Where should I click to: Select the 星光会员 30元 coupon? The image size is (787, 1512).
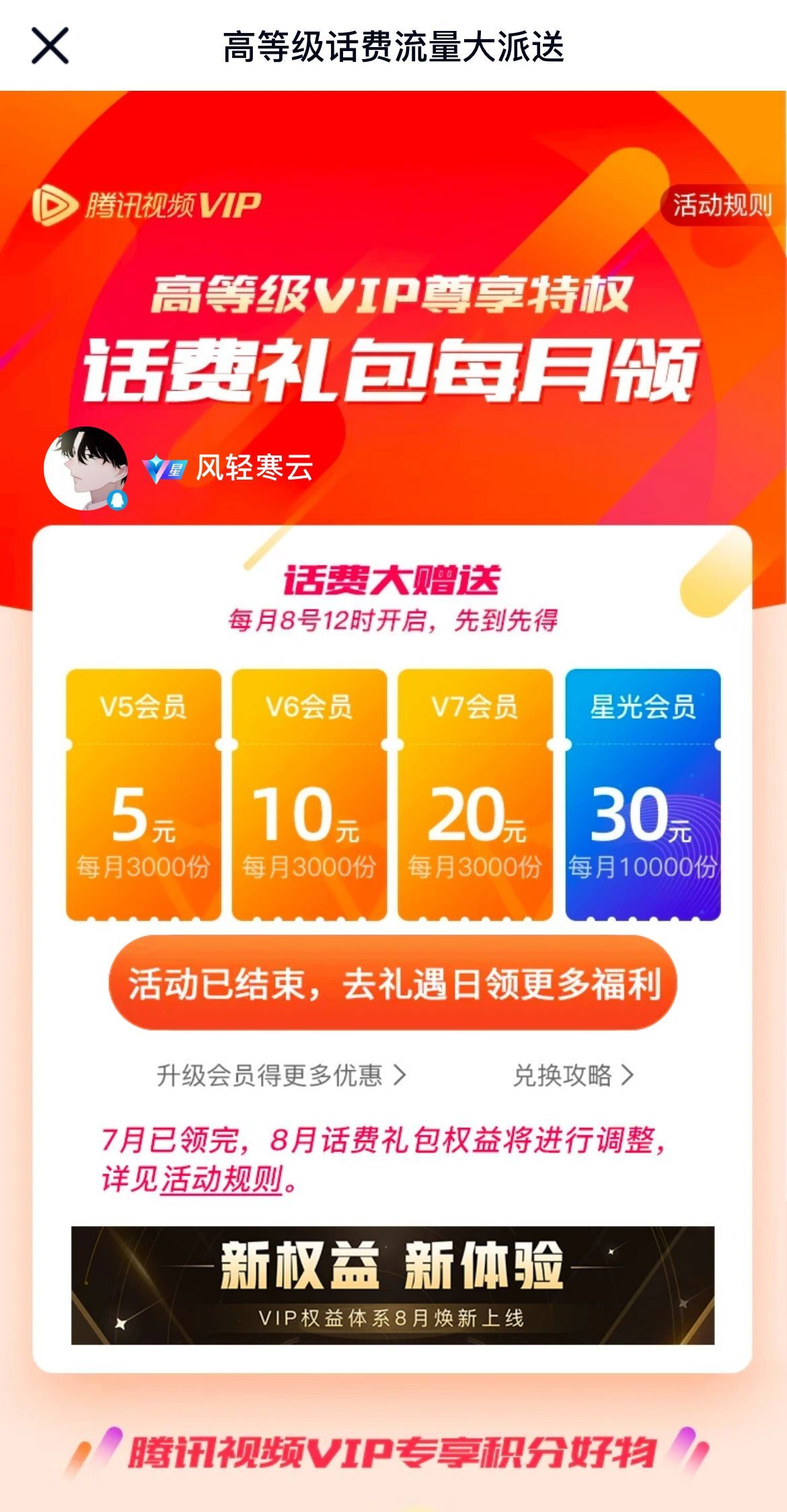[x=642, y=794]
